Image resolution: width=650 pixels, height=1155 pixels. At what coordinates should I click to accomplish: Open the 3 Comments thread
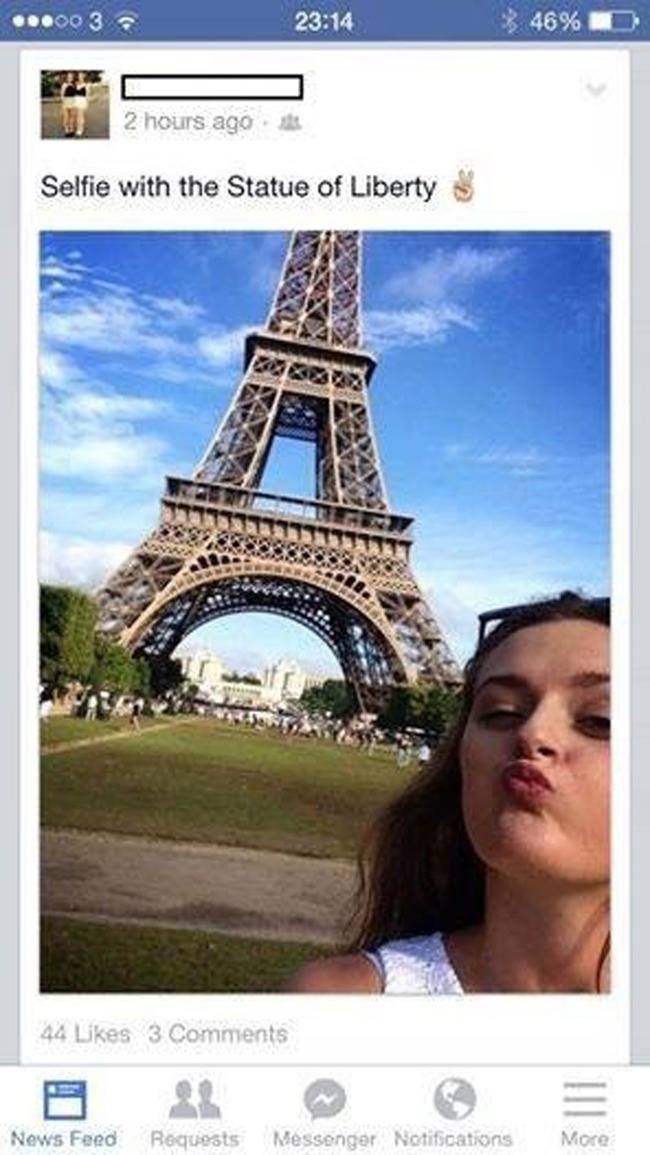[218, 1034]
